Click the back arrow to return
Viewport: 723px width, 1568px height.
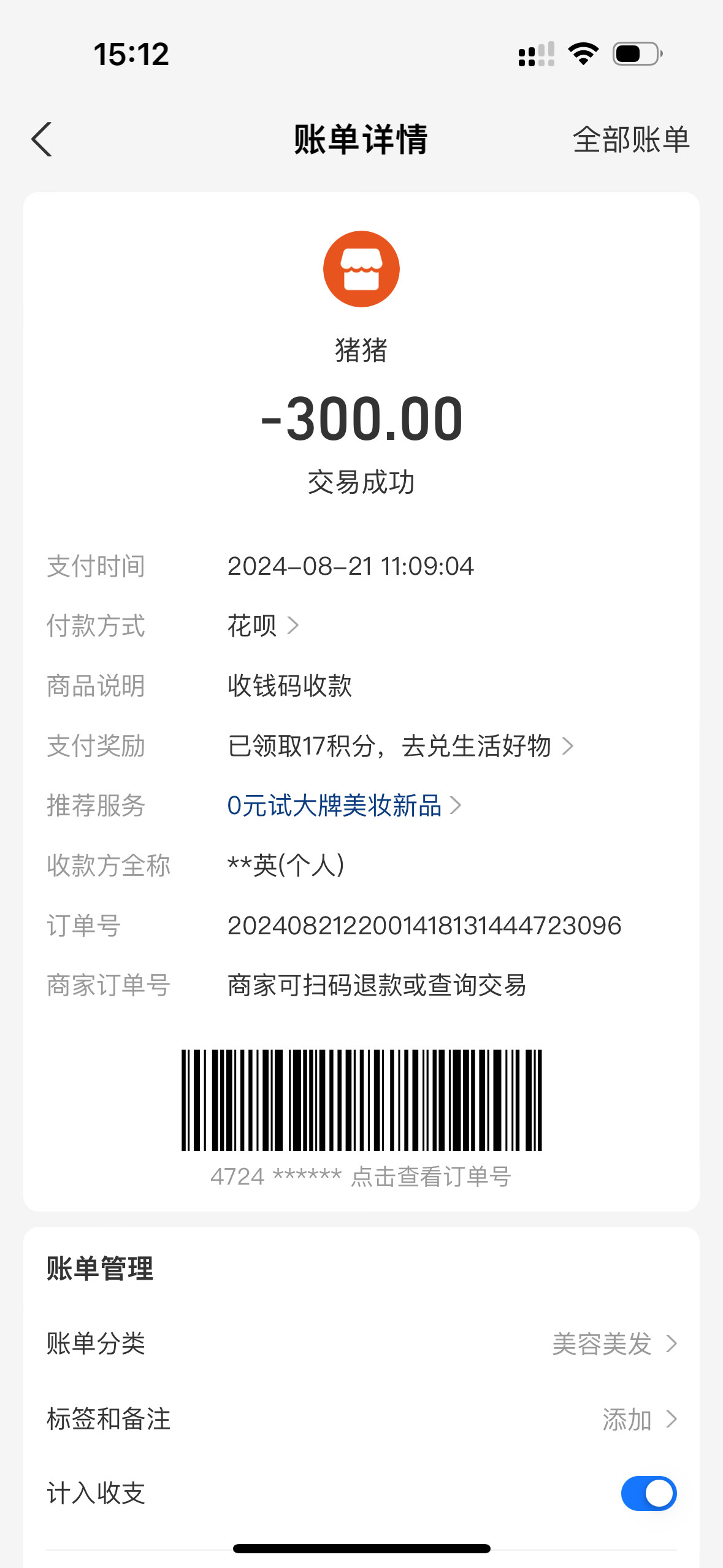(41, 140)
